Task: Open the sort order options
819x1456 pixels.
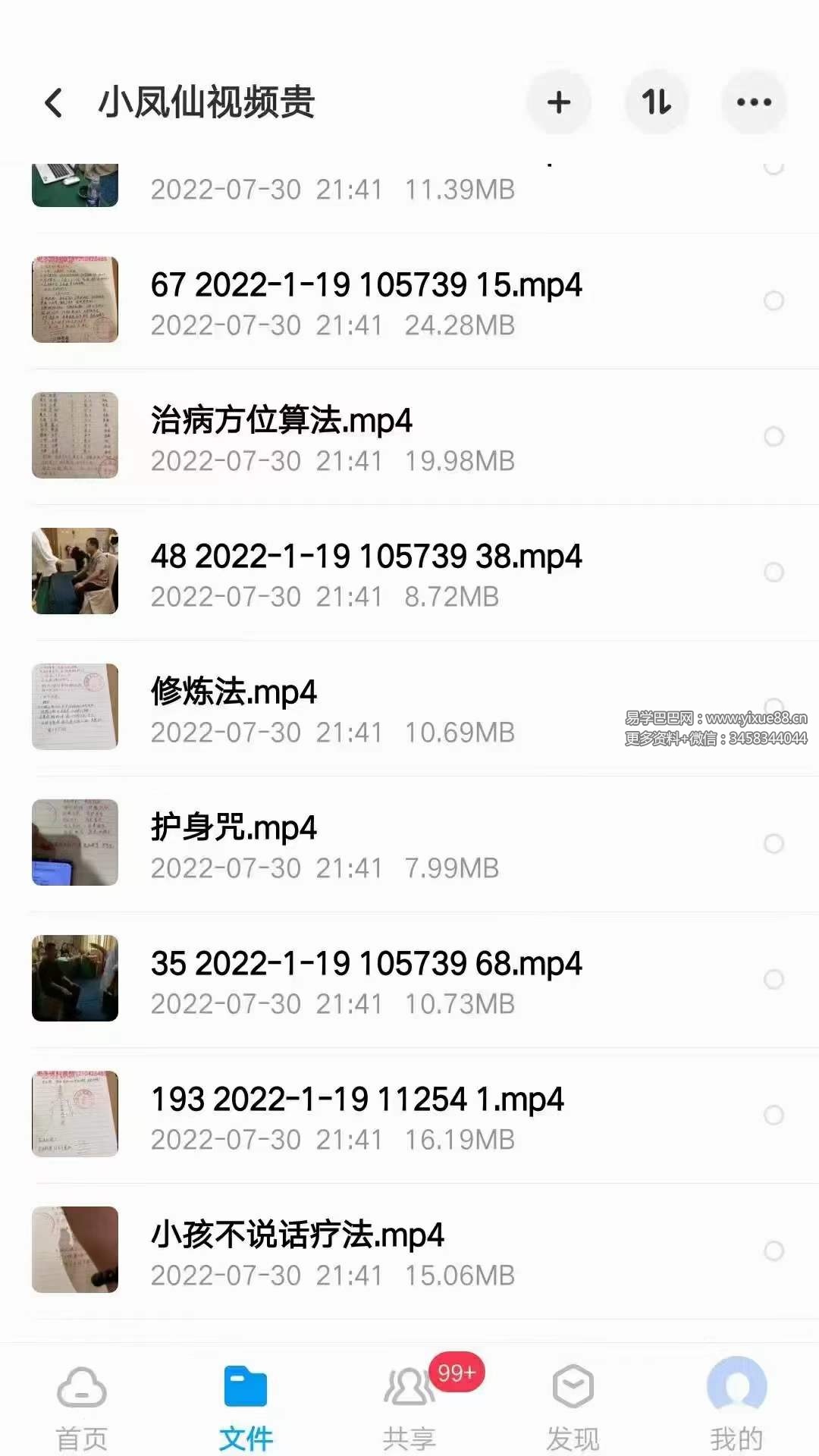Action: (x=657, y=102)
